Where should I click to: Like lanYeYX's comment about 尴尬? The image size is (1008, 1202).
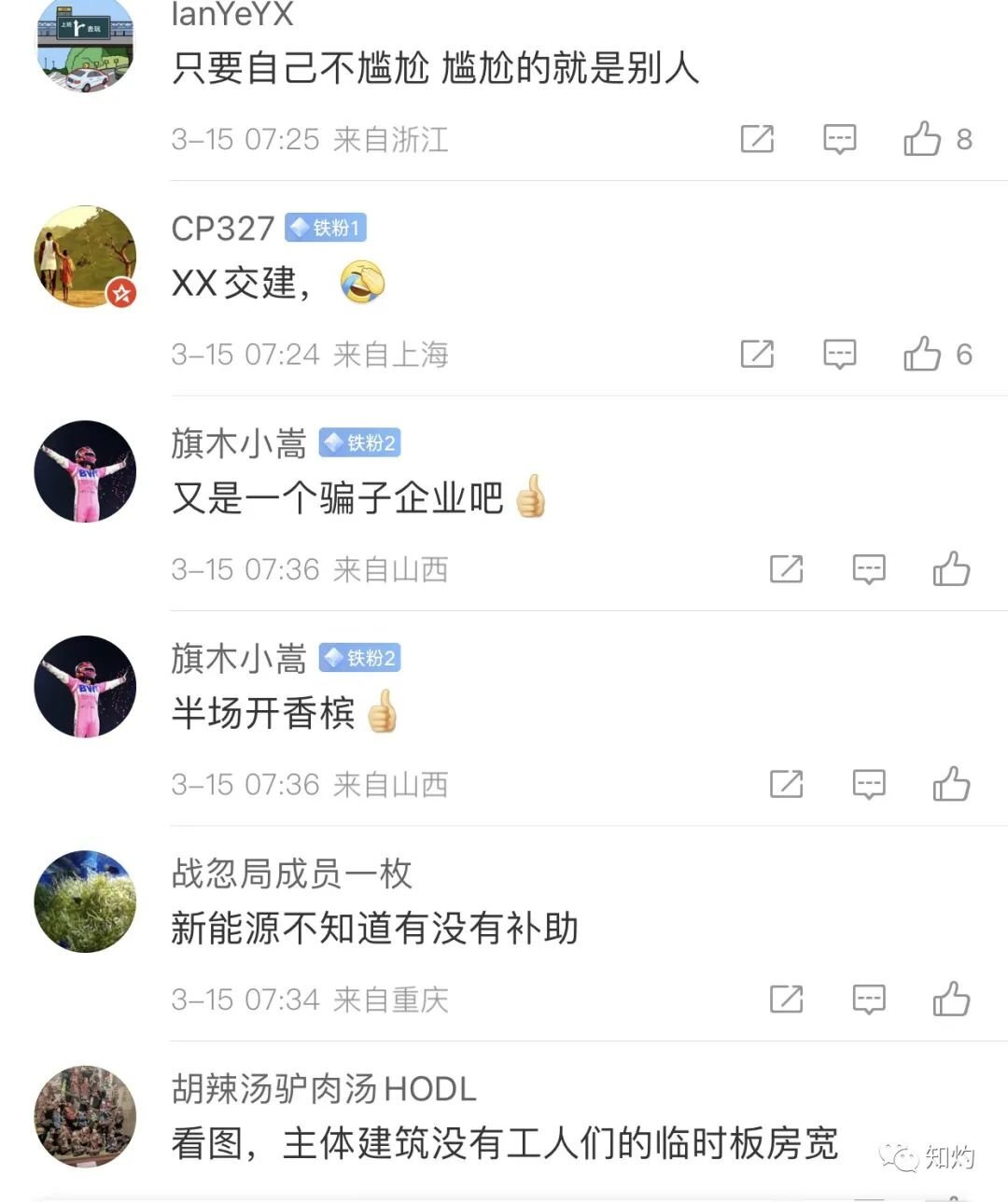tap(922, 139)
